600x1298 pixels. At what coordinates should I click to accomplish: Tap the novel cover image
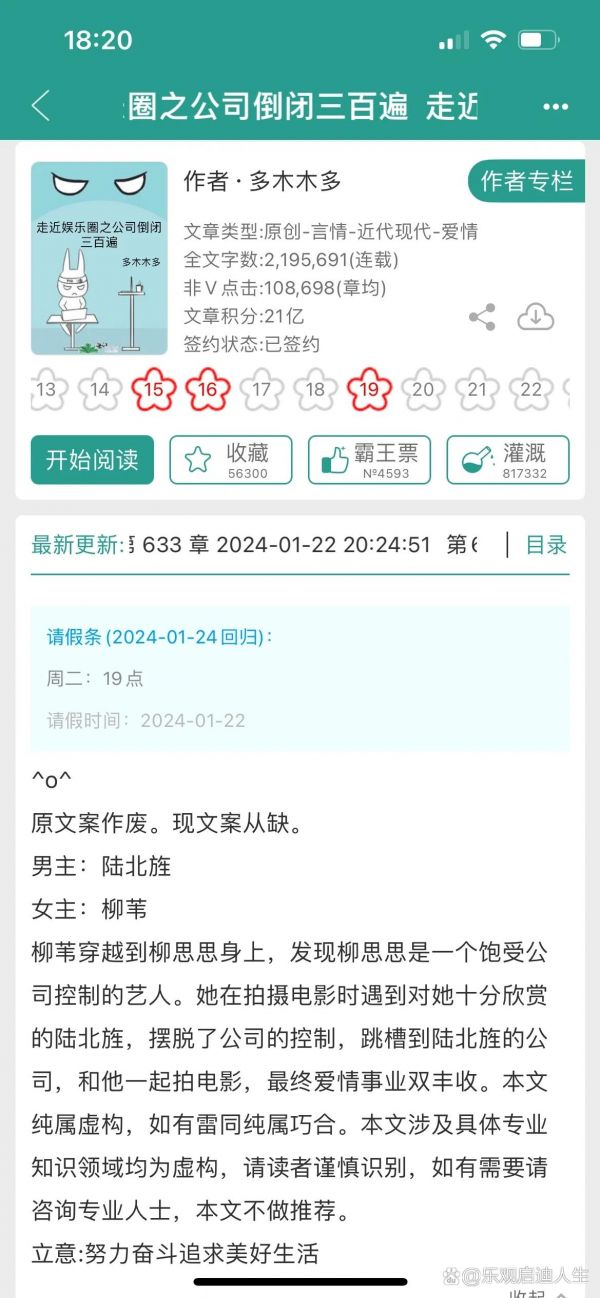(99, 259)
